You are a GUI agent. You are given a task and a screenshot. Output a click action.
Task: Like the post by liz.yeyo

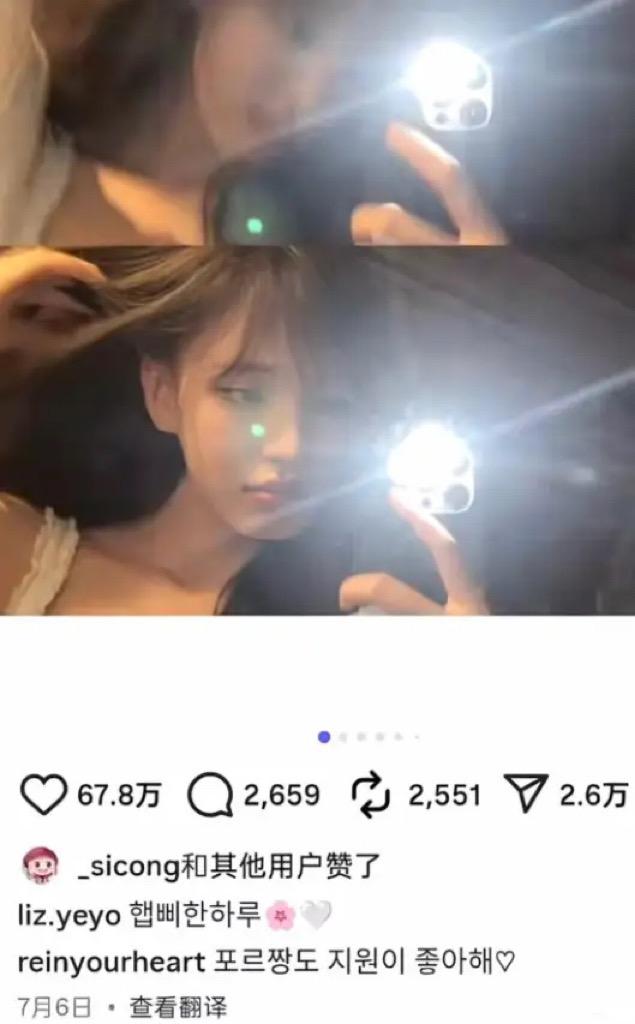[42, 795]
